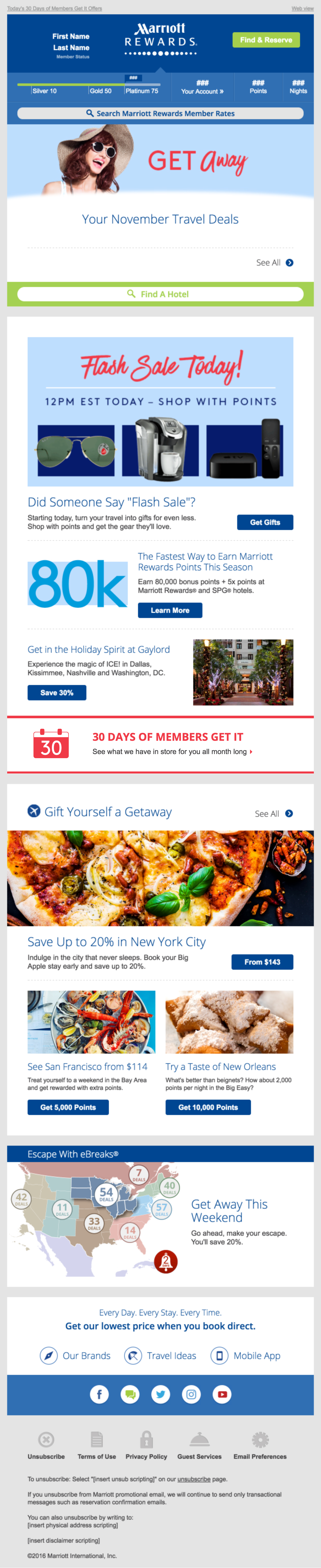Viewport: 321px width, 1568px height.
Task: Search Marriott Rewards Member Rates
Action: point(161,113)
